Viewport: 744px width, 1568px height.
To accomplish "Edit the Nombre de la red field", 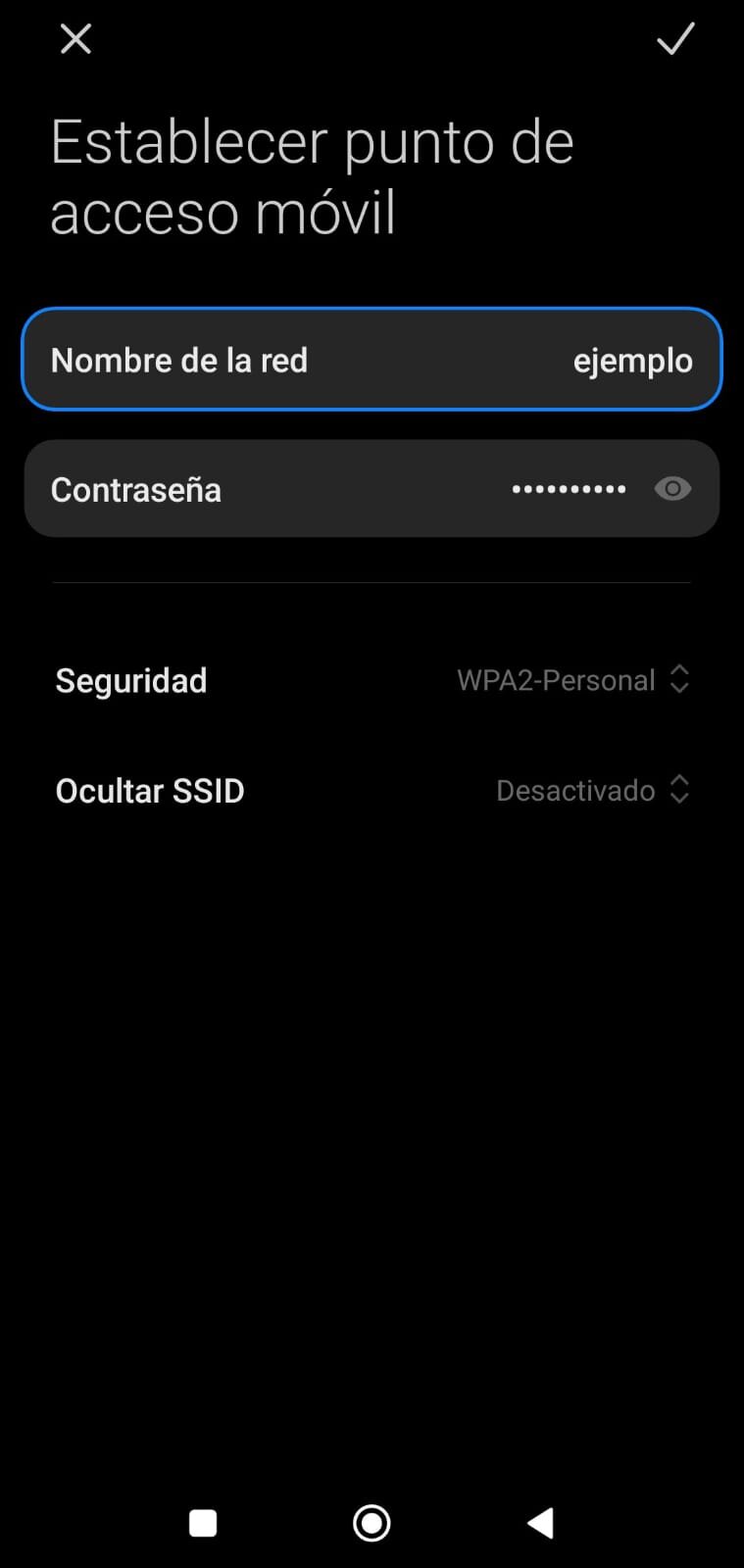I will [372, 360].
